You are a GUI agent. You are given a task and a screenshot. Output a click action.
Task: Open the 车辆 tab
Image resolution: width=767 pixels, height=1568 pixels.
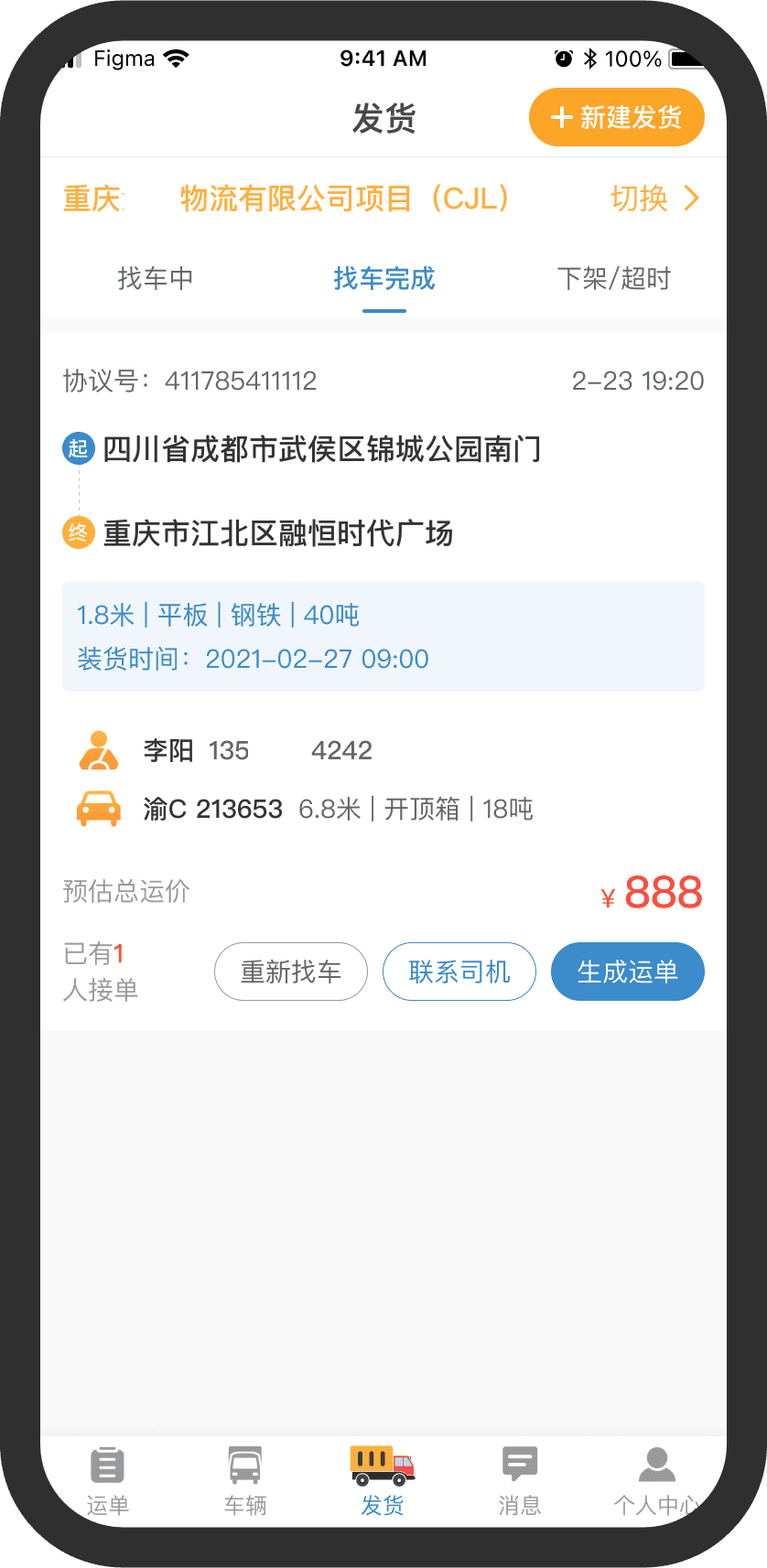coord(245,1482)
